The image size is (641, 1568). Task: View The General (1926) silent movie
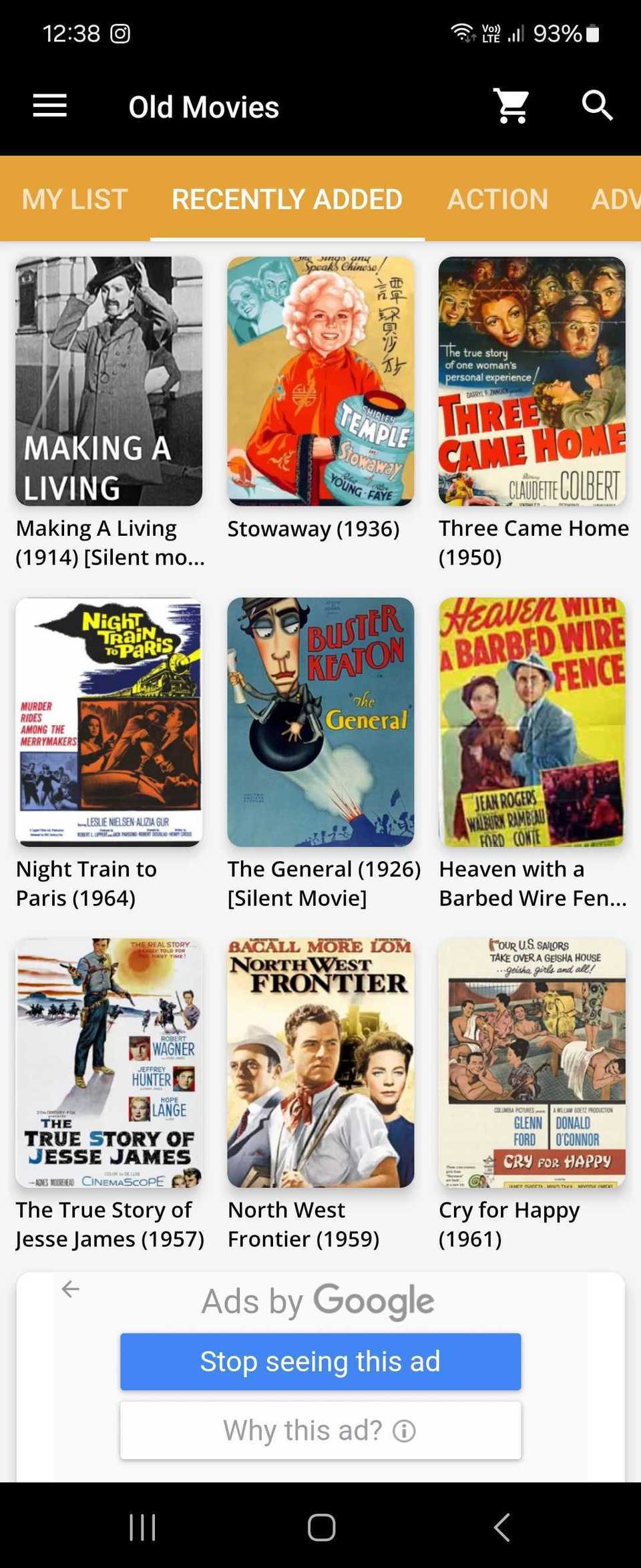tap(320, 722)
